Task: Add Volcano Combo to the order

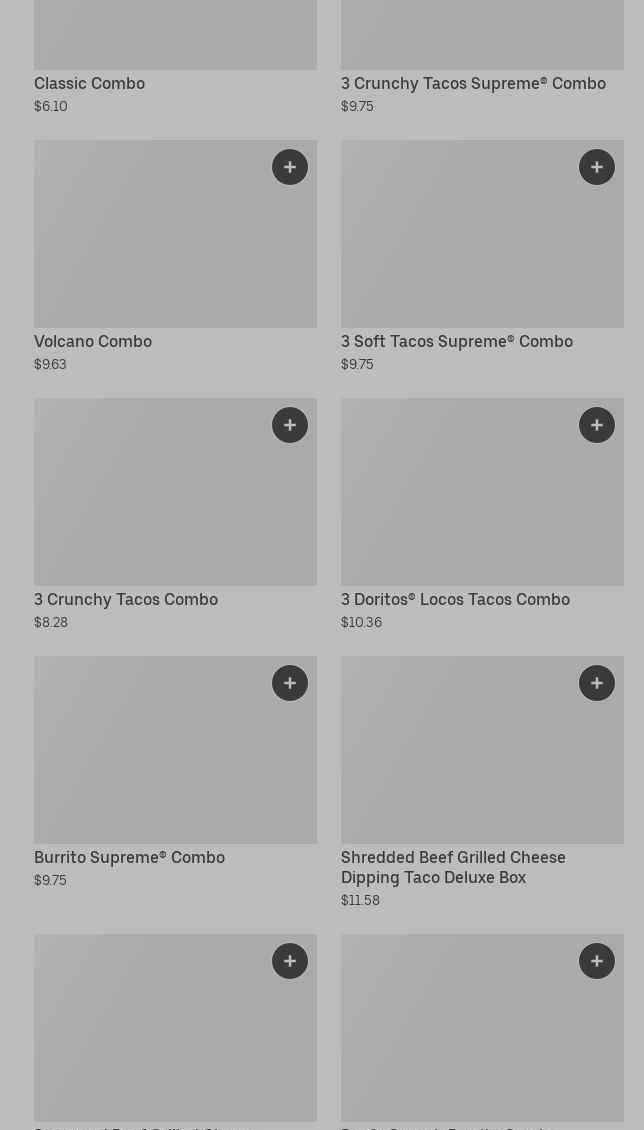Action: click(290, 167)
